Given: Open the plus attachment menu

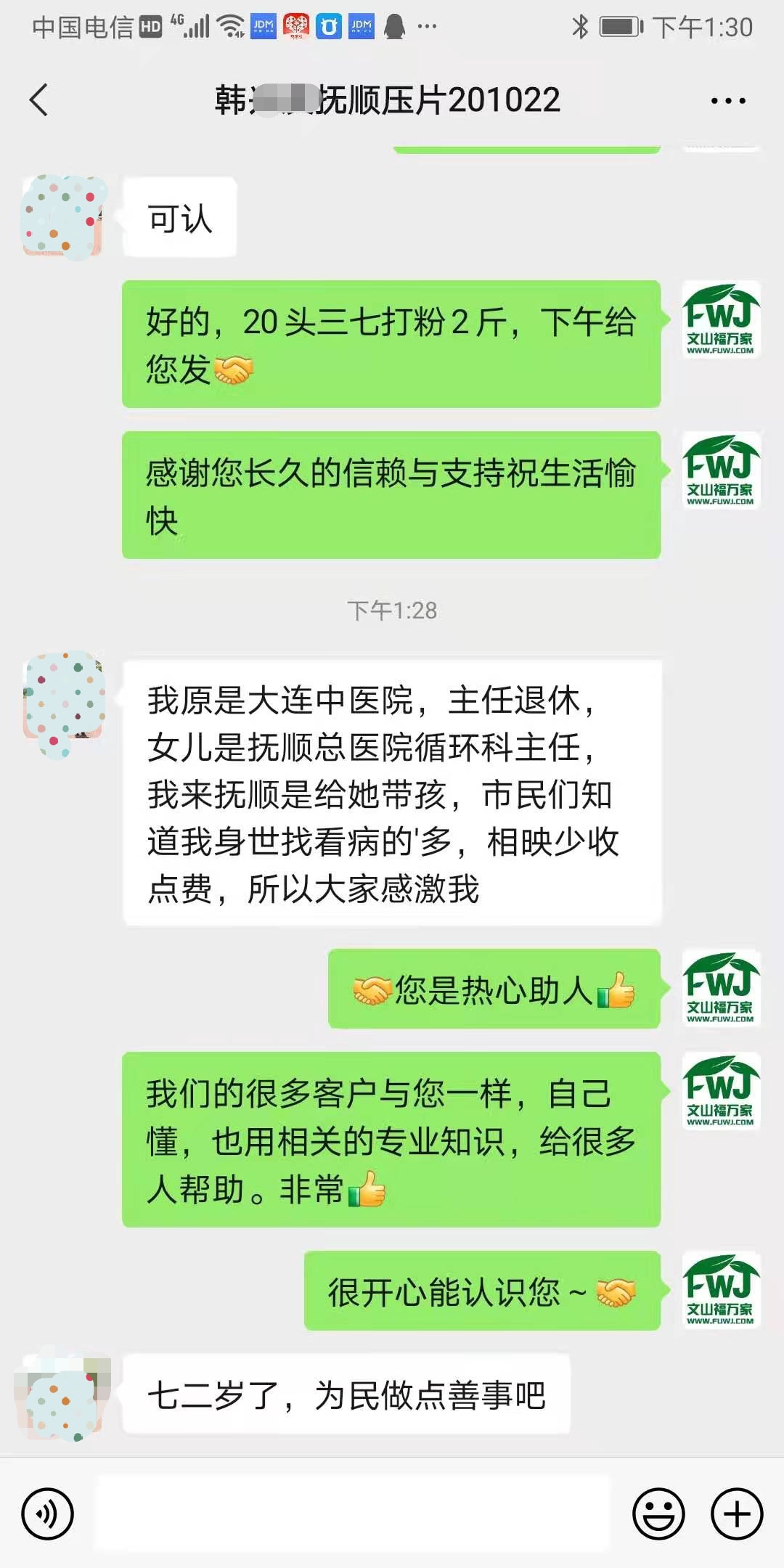Looking at the screenshot, I should [x=737, y=1514].
